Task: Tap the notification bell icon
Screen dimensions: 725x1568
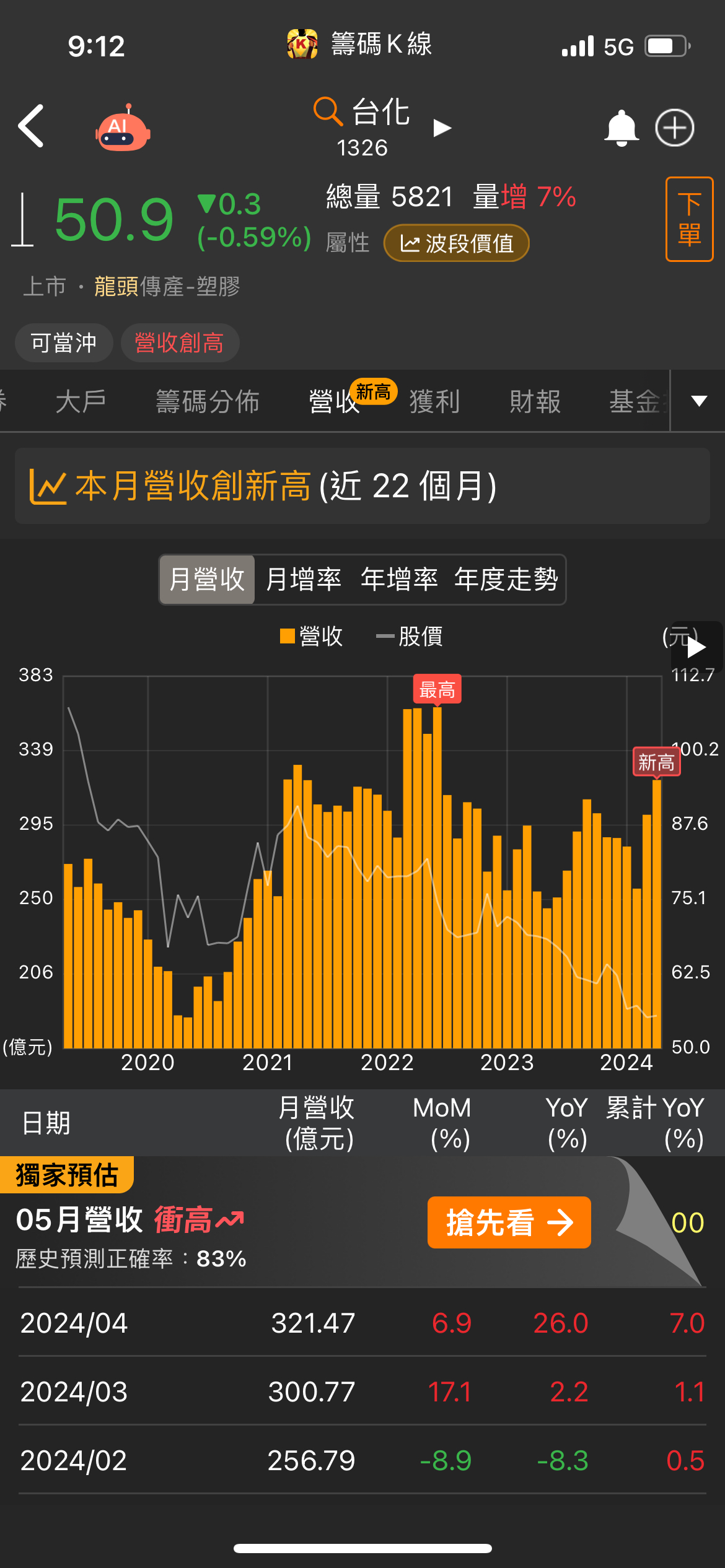Action: pos(622,127)
